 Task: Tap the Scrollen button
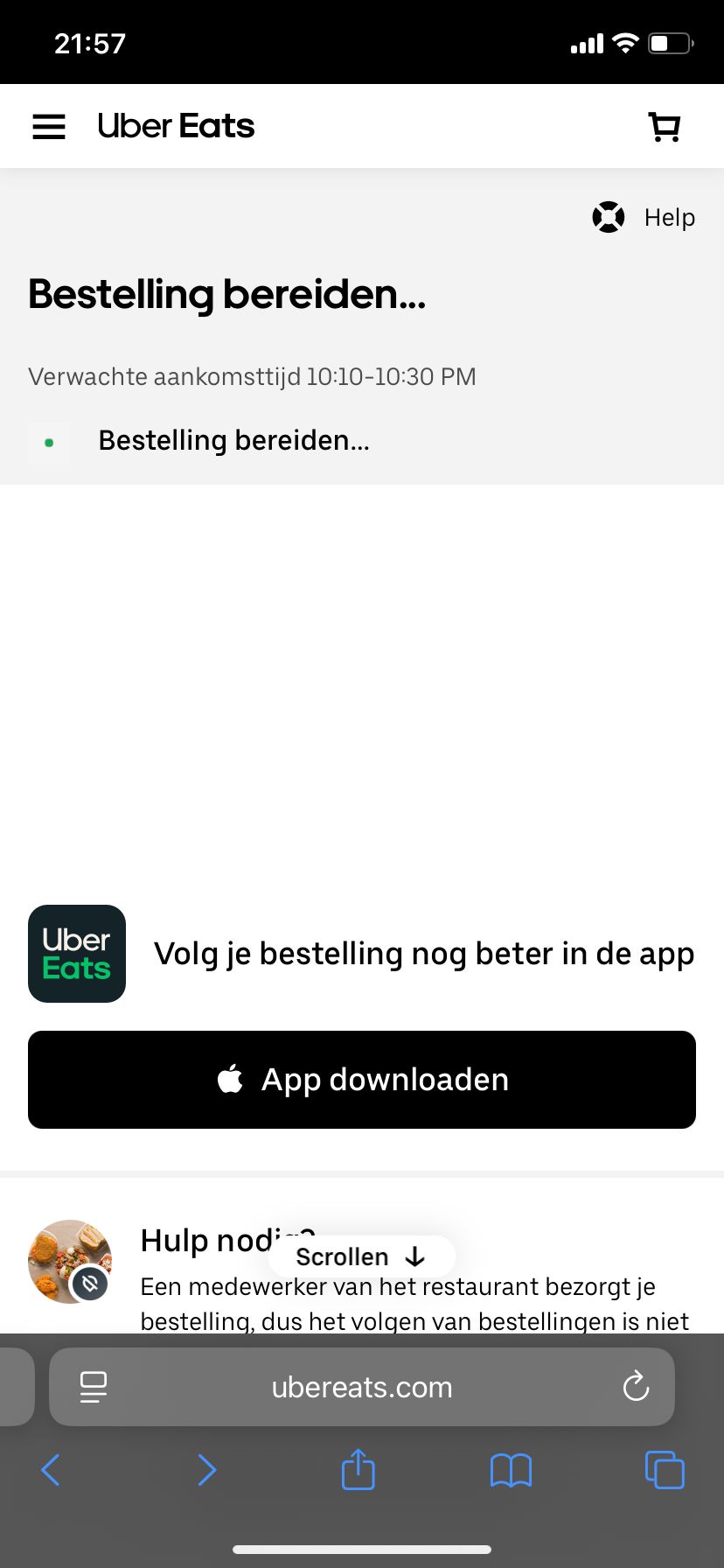point(361,1257)
